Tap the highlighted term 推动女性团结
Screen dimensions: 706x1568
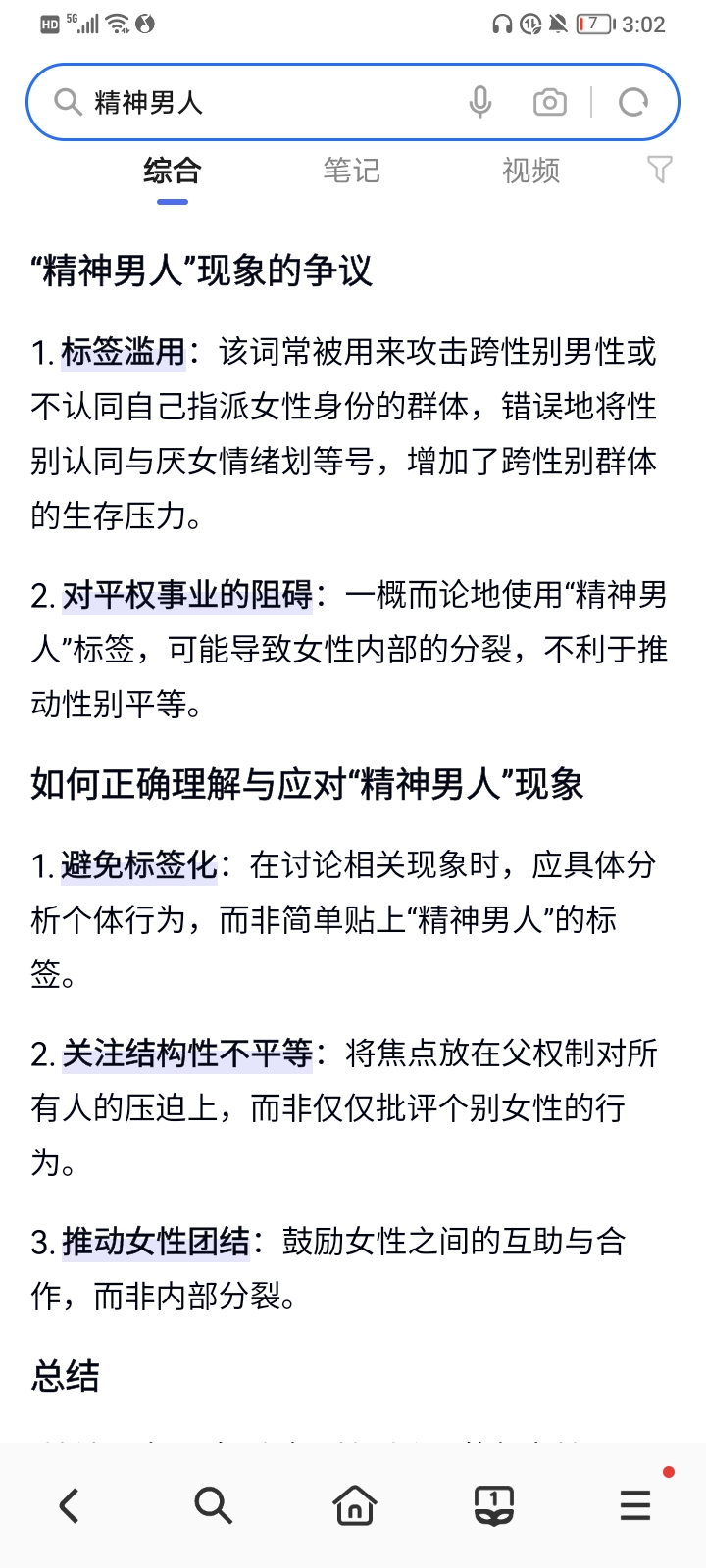click(x=156, y=1242)
